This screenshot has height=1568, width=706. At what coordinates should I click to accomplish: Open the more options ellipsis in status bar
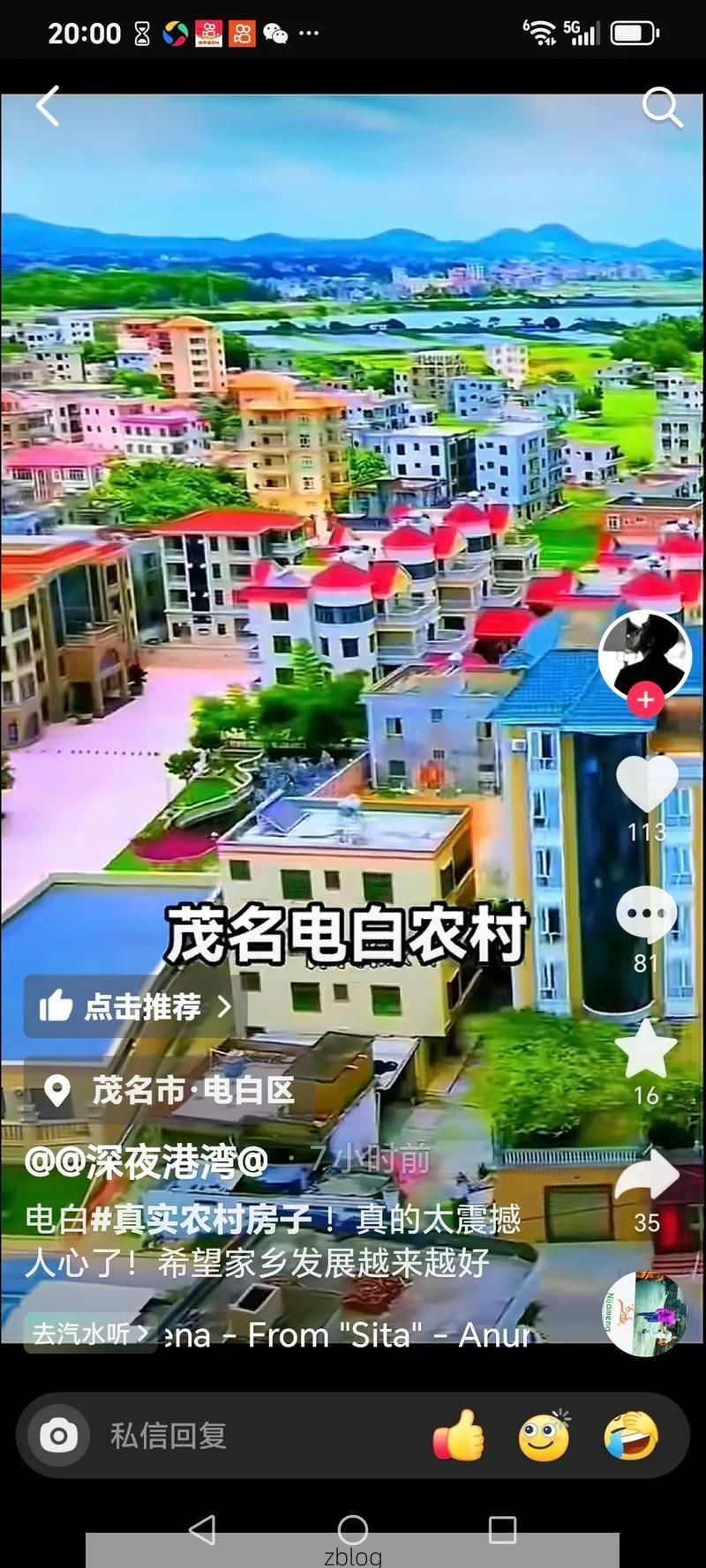(x=308, y=33)
